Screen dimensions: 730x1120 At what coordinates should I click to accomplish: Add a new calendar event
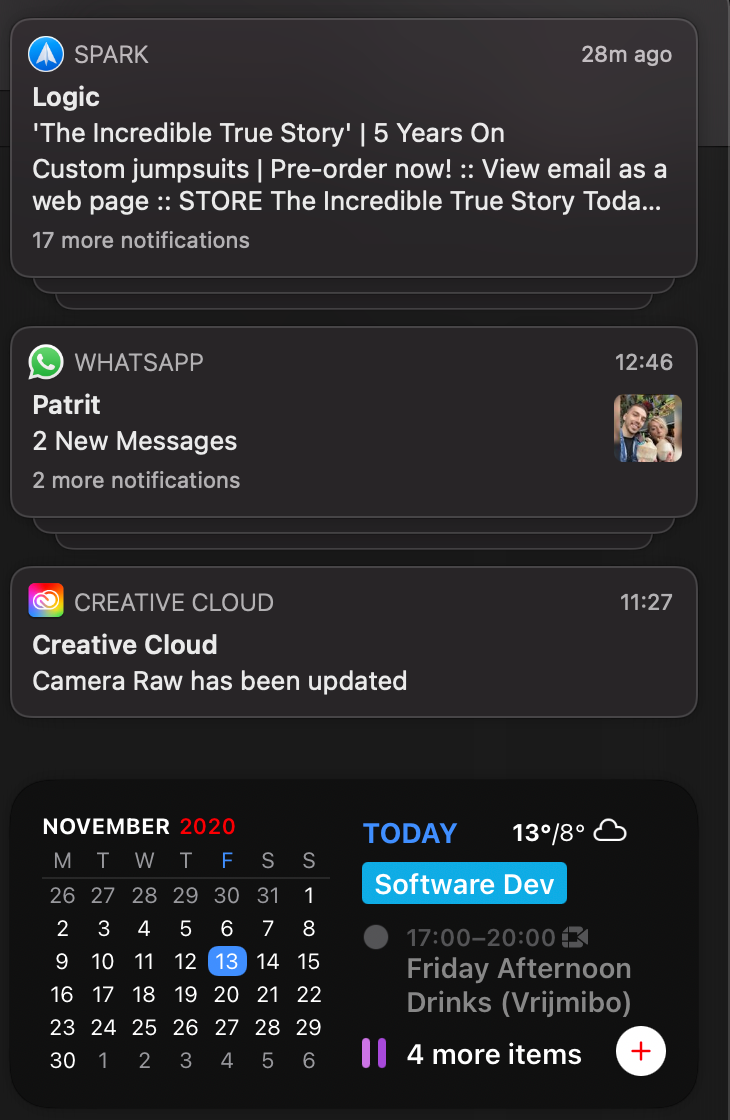(641, 1051)
